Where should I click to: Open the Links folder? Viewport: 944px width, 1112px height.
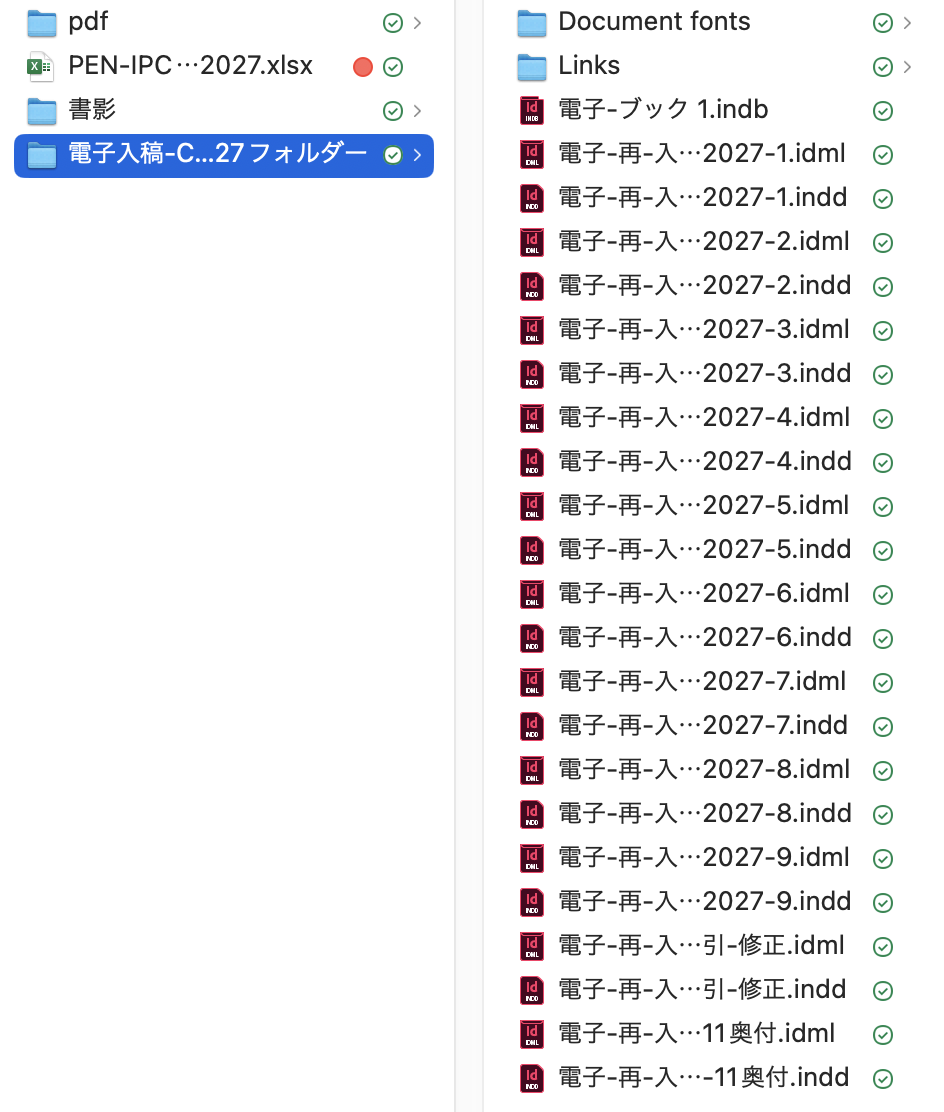[x=589, y=66]
